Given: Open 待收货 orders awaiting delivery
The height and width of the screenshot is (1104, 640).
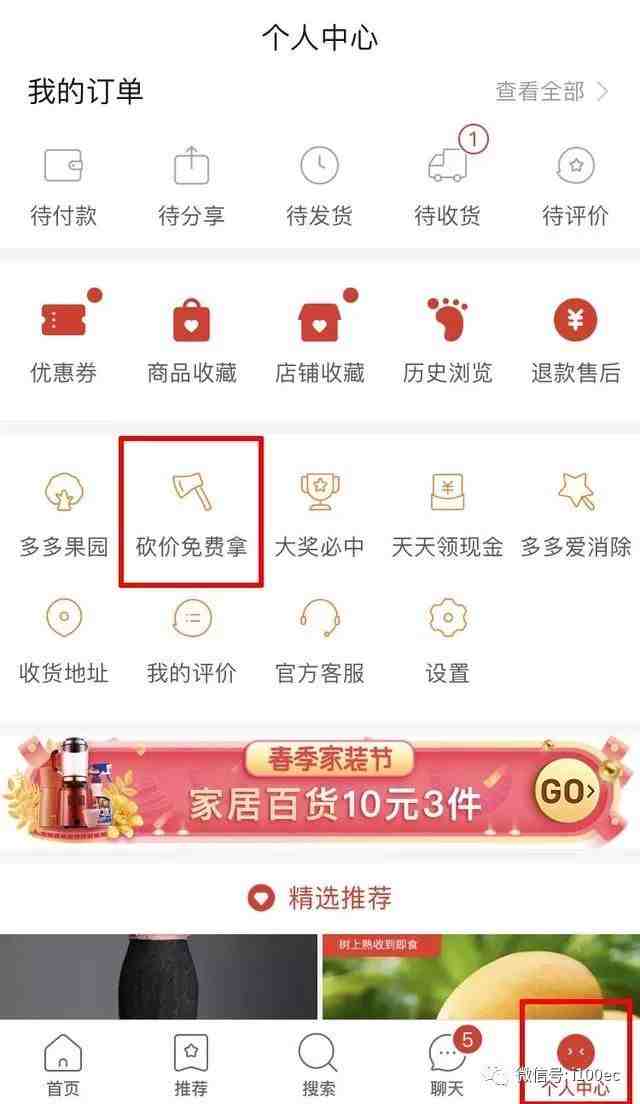Looking at the screenshot, I should tap(447, 186).
